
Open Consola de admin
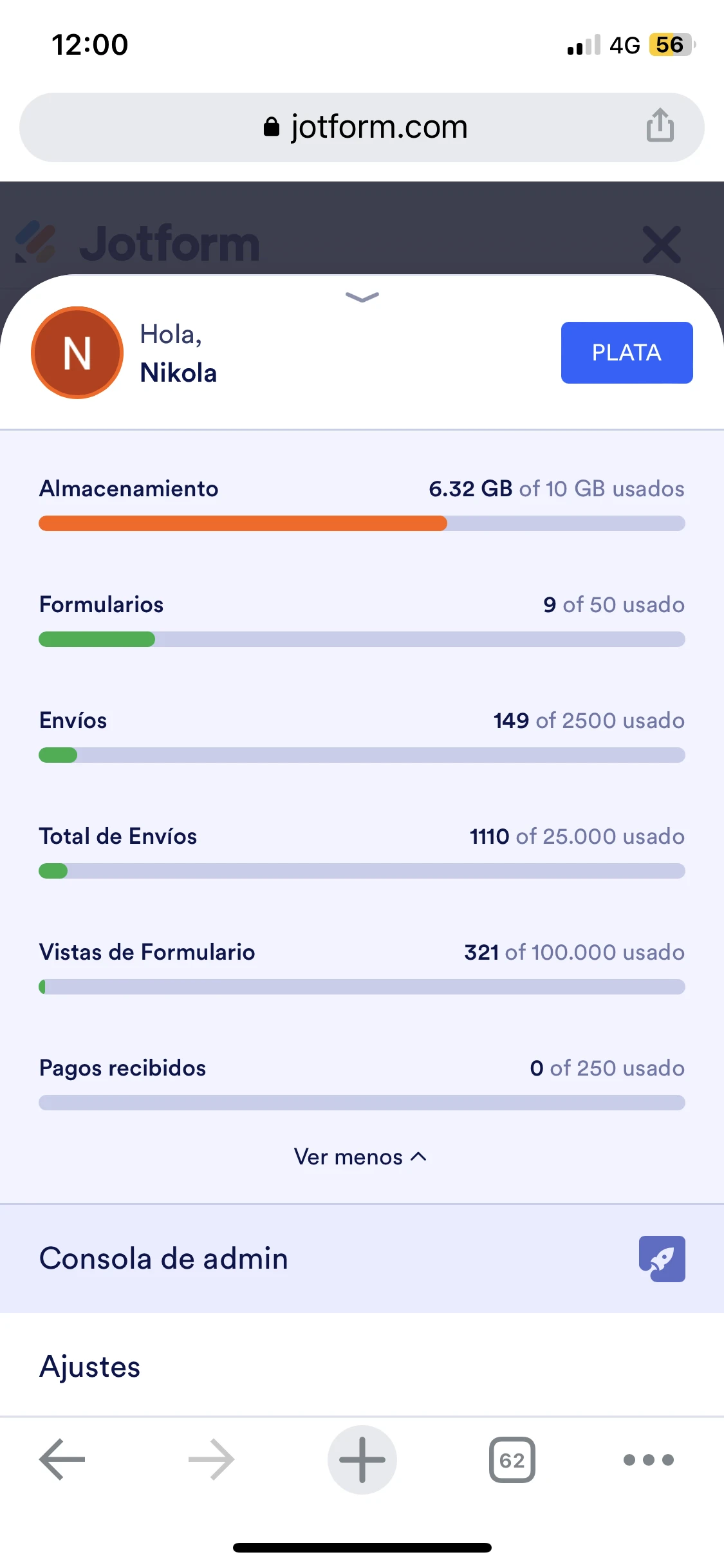(163, 1258)
